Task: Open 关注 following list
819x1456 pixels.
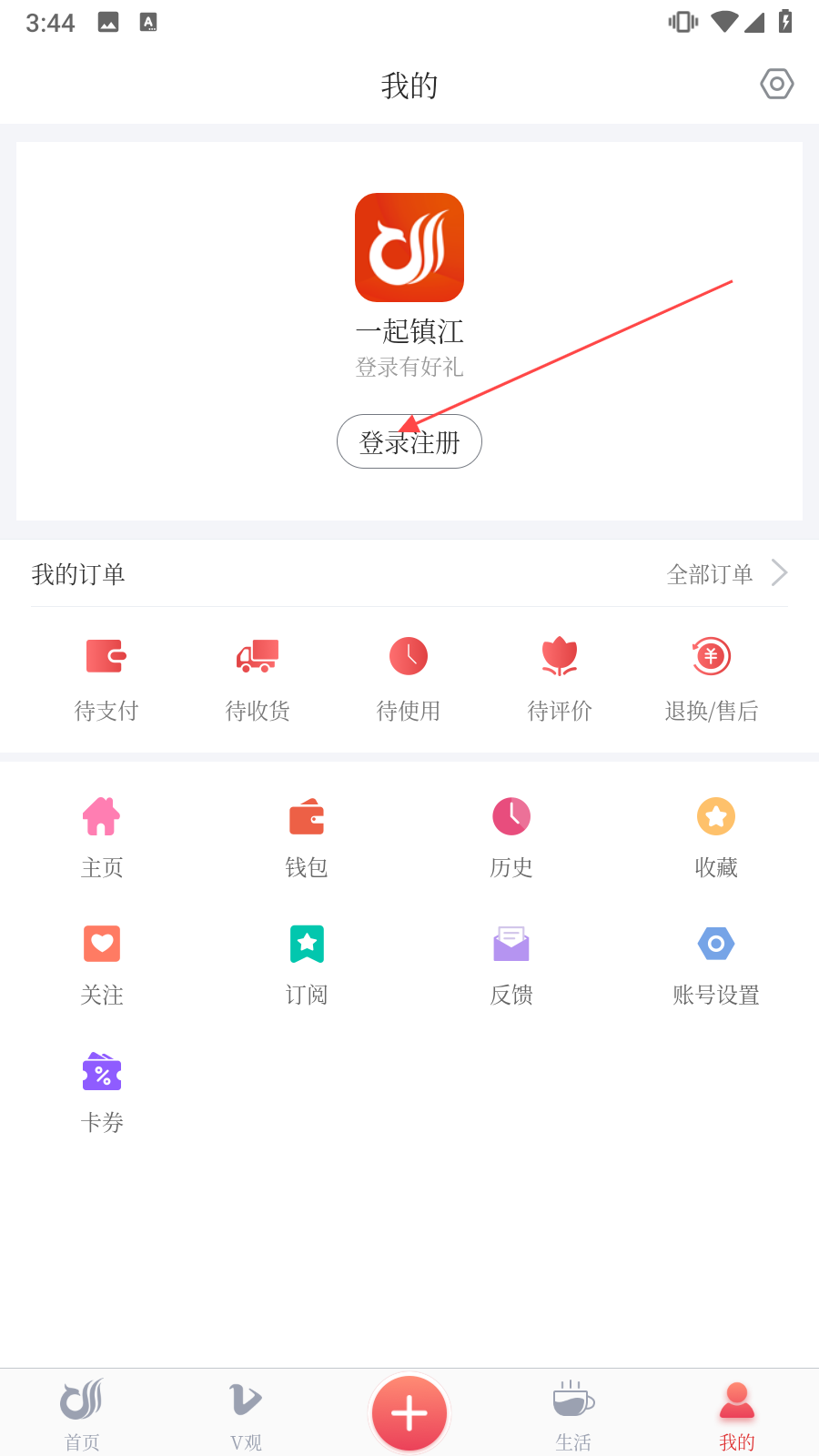Action: pyautogui.click(x=102, y=965)
